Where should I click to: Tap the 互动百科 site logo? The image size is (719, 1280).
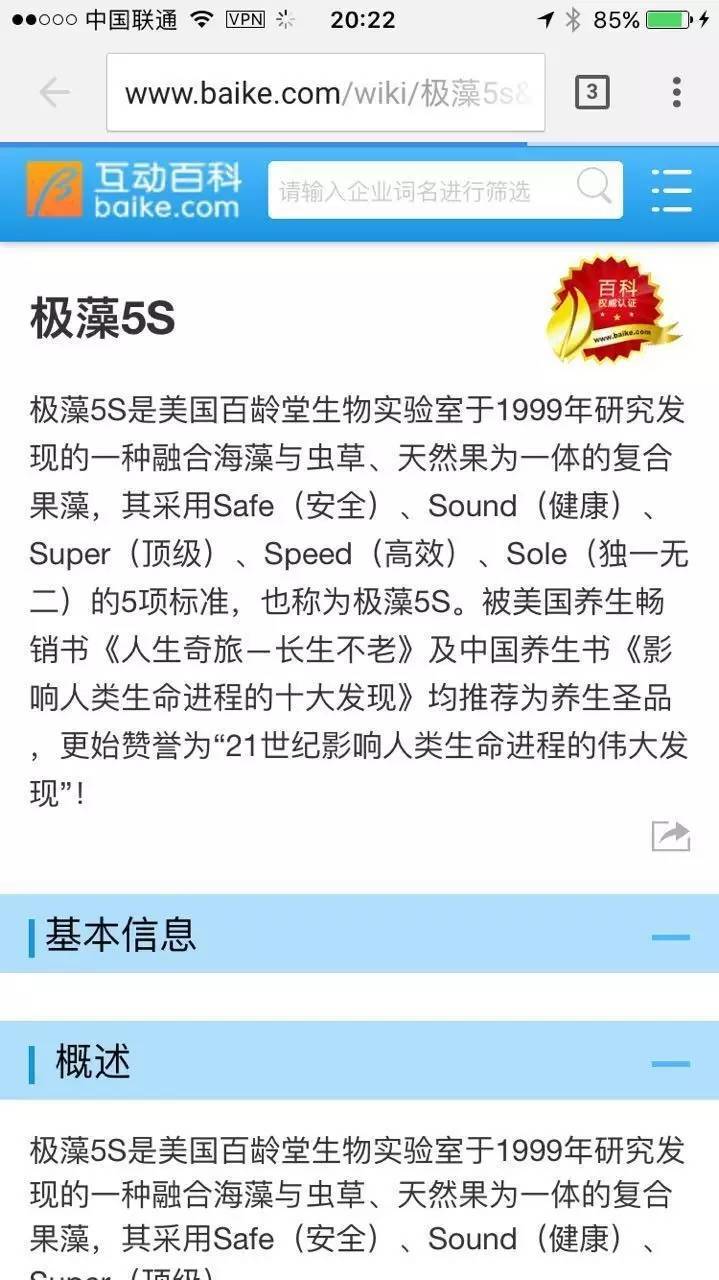pos(134,190)
